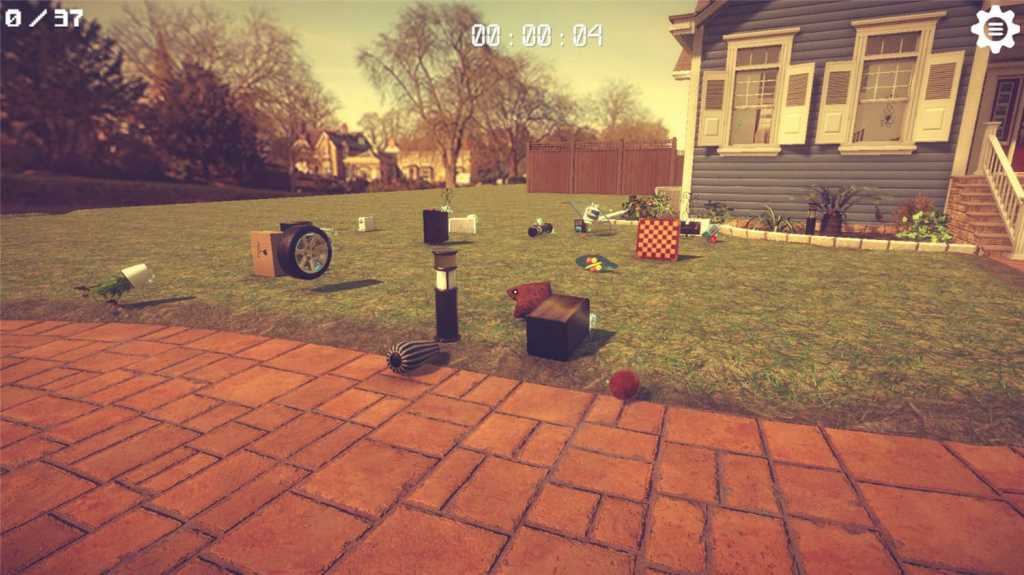Tap the garden lamp post
Image resolution: width=1024 pixels, height=575 pixels.
tap(446, 296)
